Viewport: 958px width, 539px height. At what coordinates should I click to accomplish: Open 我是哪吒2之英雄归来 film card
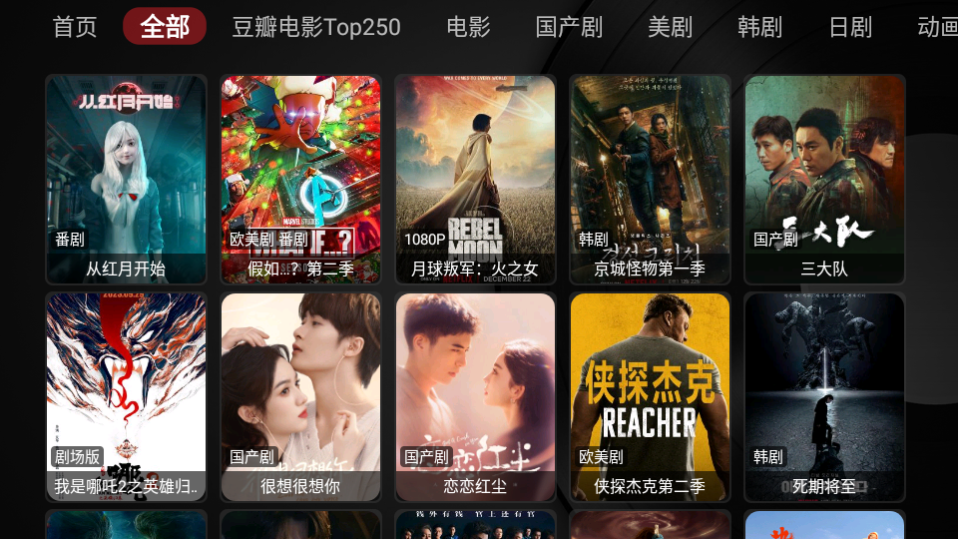point(126,397)
